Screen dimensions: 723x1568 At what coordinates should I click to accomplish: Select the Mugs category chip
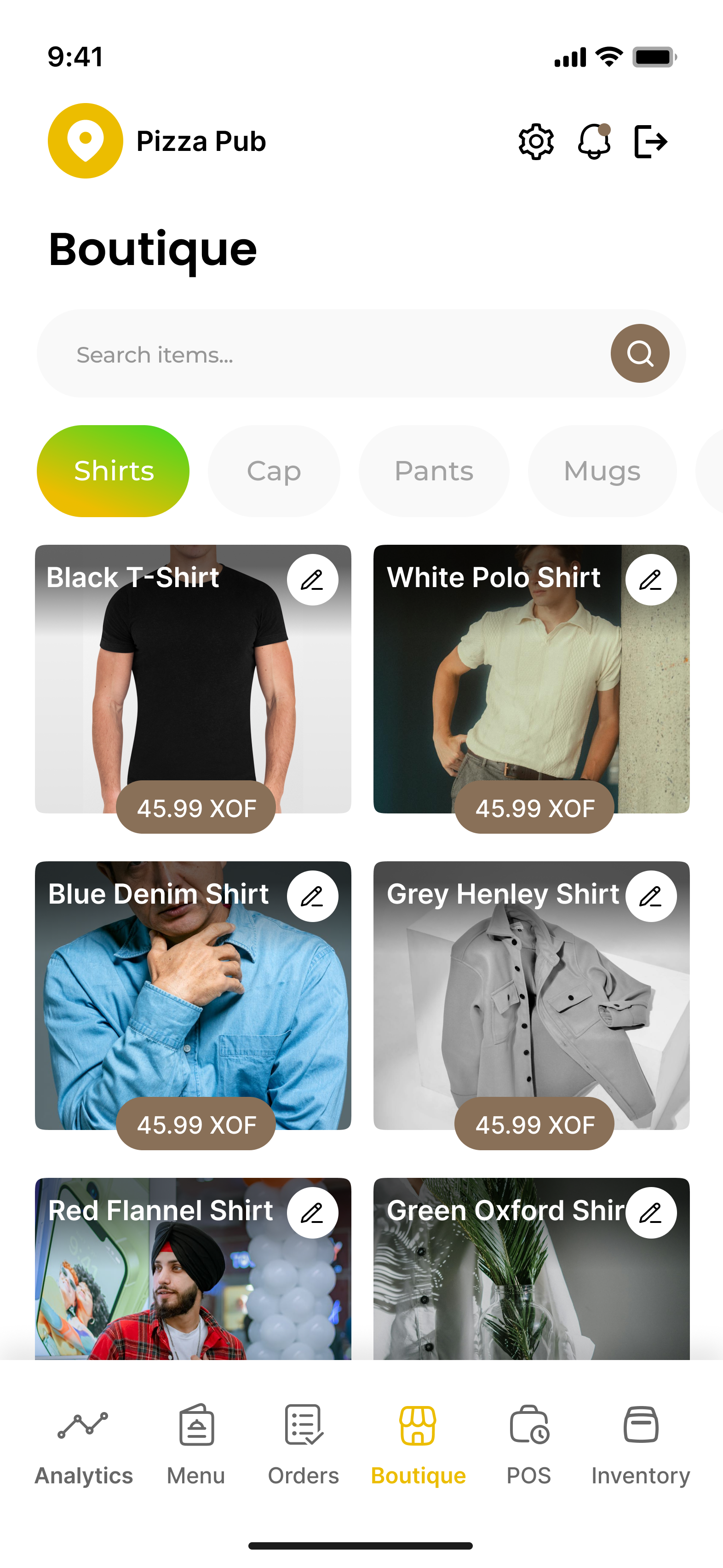pos(601,471)
